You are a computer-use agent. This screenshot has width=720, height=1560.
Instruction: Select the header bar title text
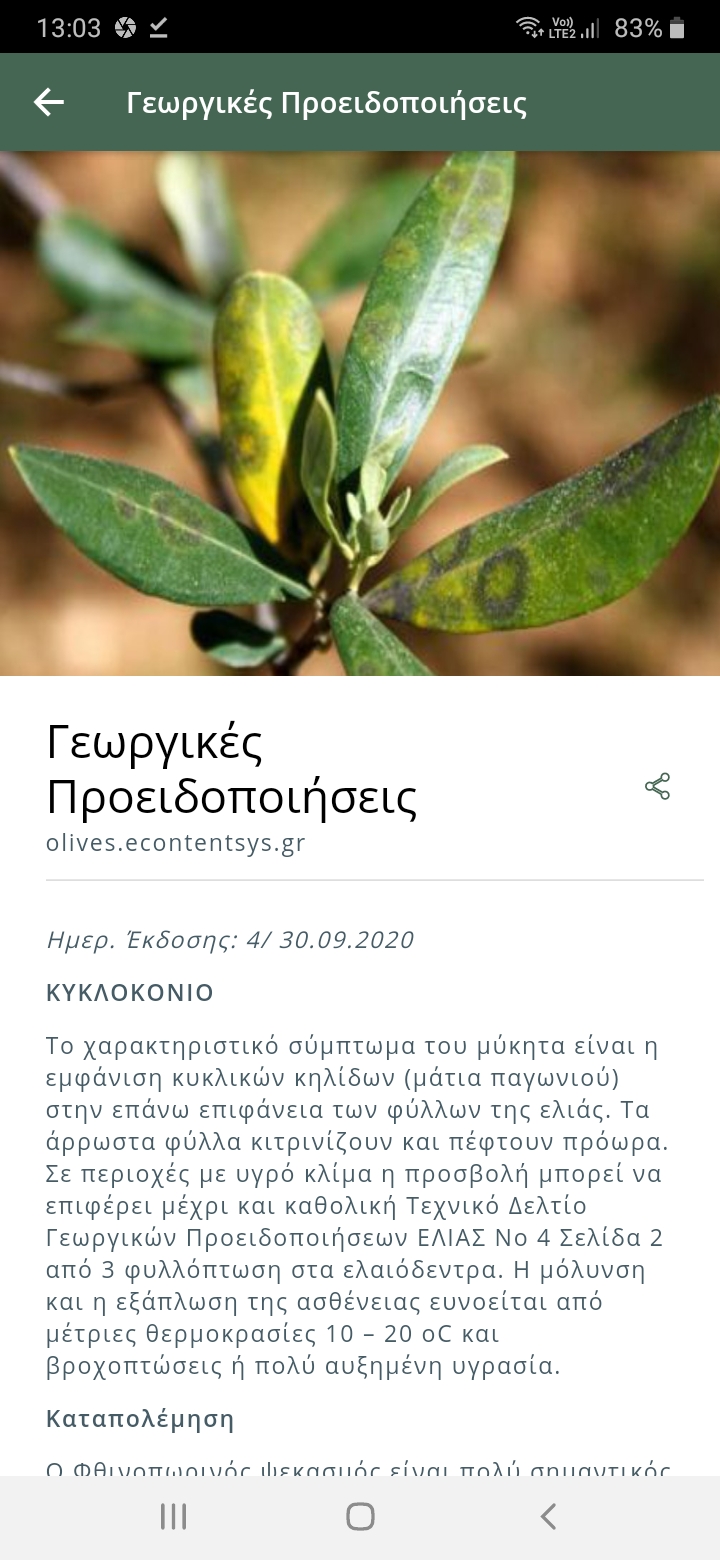point(327,101)
